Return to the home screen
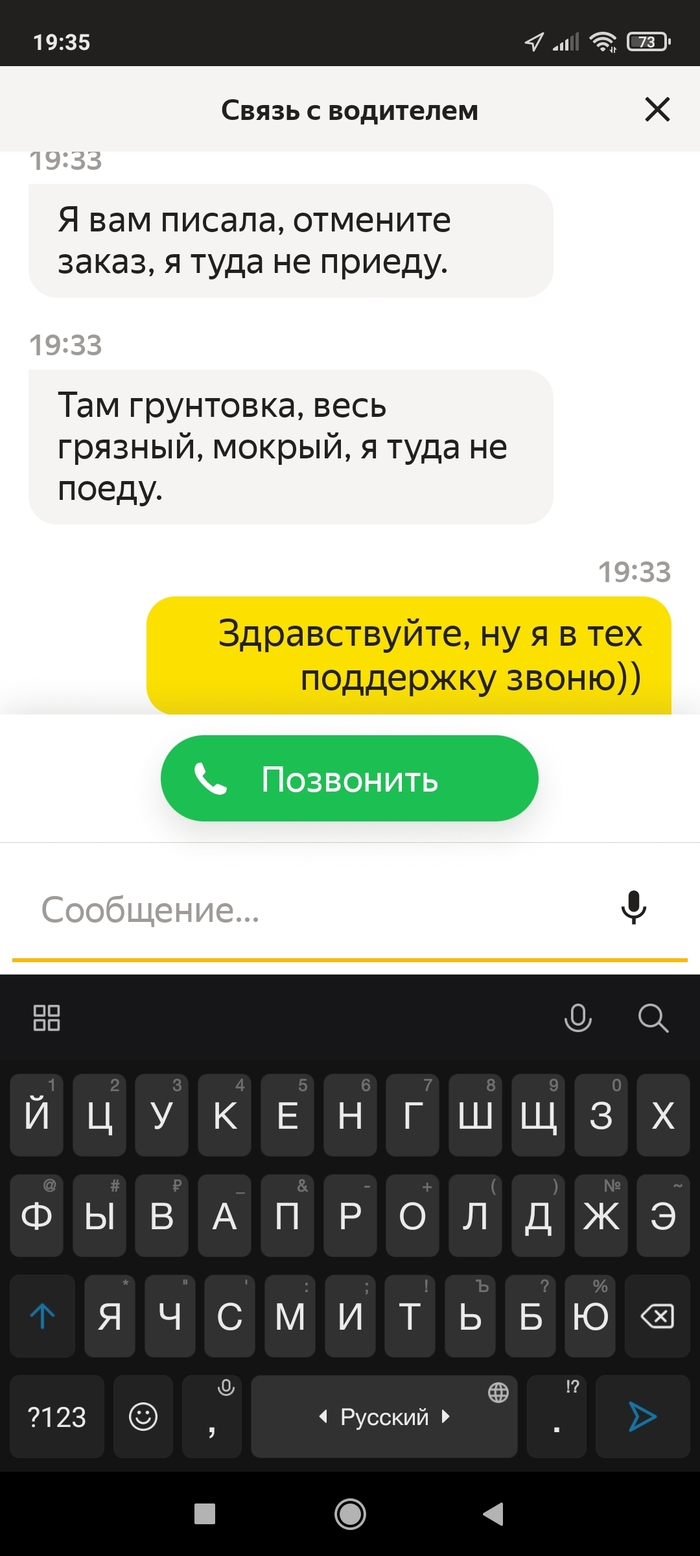Image resolution: width=700 pixels, height=1556 pixels. tap(350, 1514)
